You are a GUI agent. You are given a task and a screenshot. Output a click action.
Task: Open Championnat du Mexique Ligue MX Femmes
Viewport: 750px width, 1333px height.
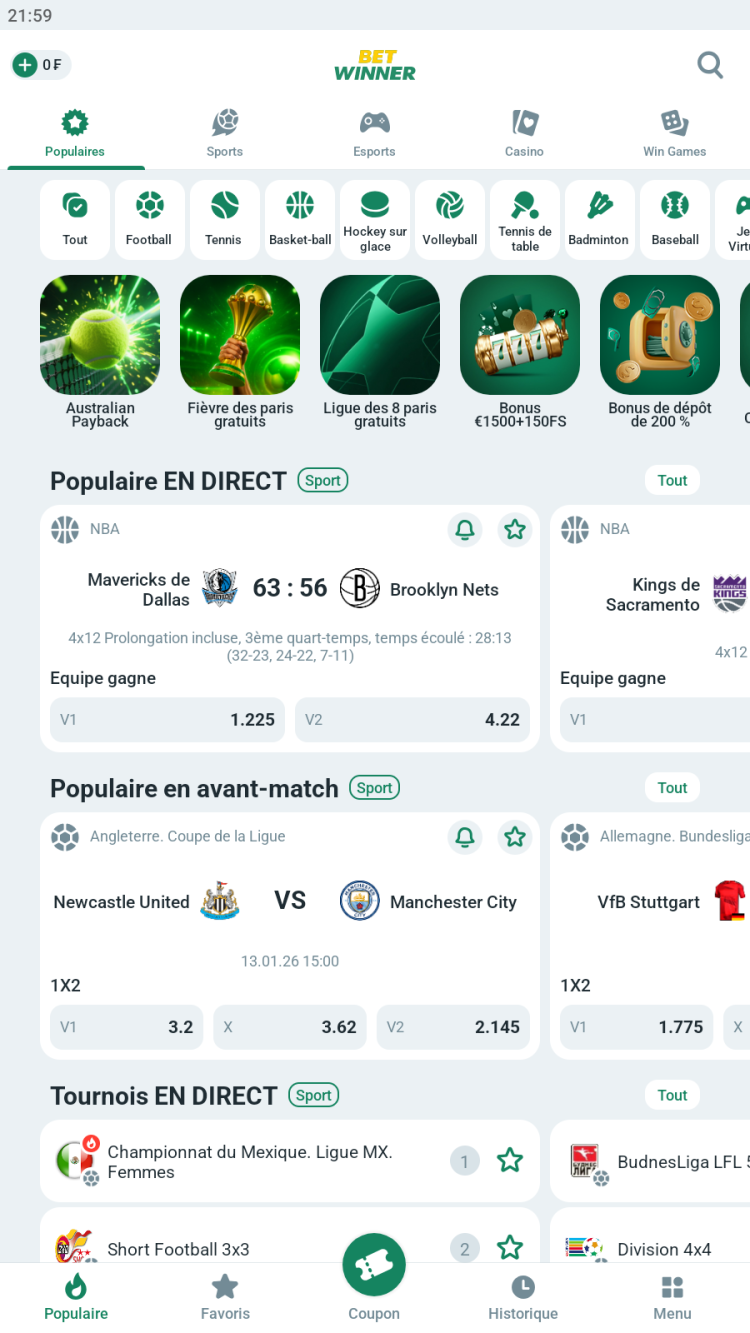click(x=250, y=1161)
